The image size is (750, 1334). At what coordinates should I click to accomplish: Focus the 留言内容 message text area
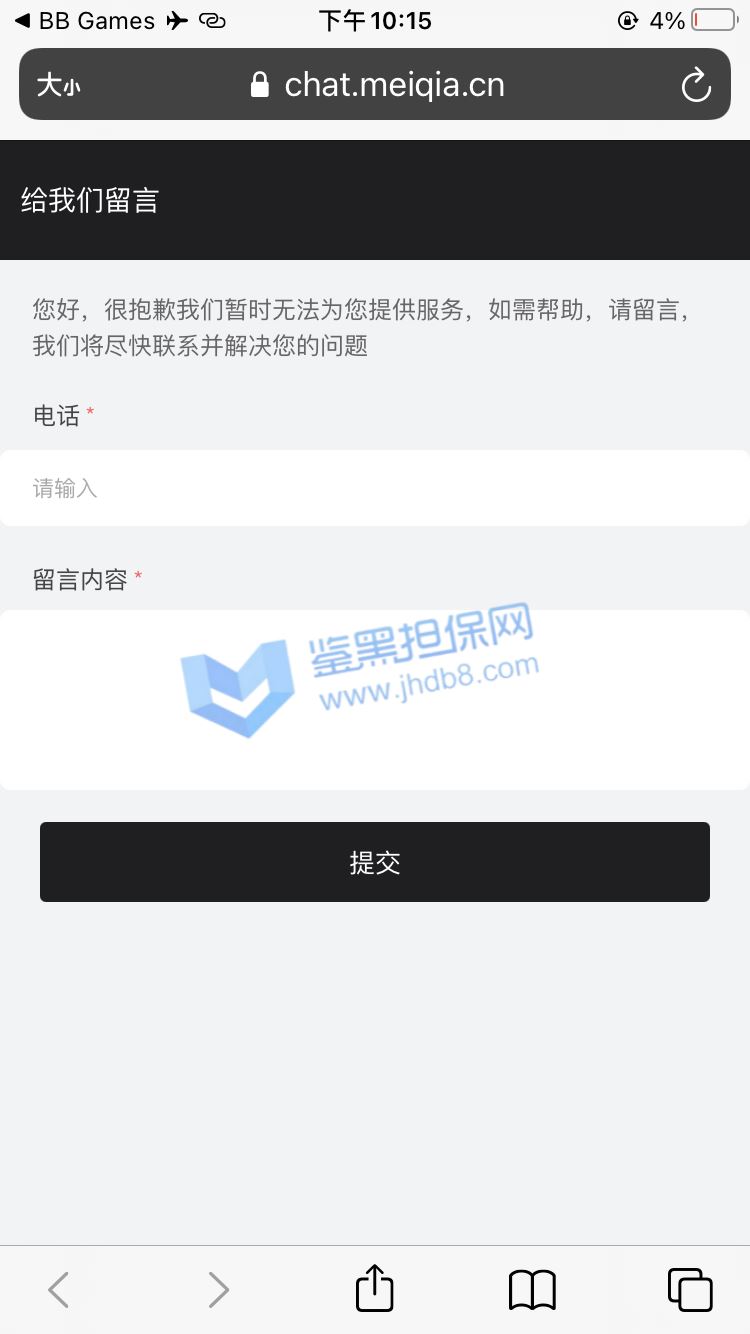(x=375, y=700)
